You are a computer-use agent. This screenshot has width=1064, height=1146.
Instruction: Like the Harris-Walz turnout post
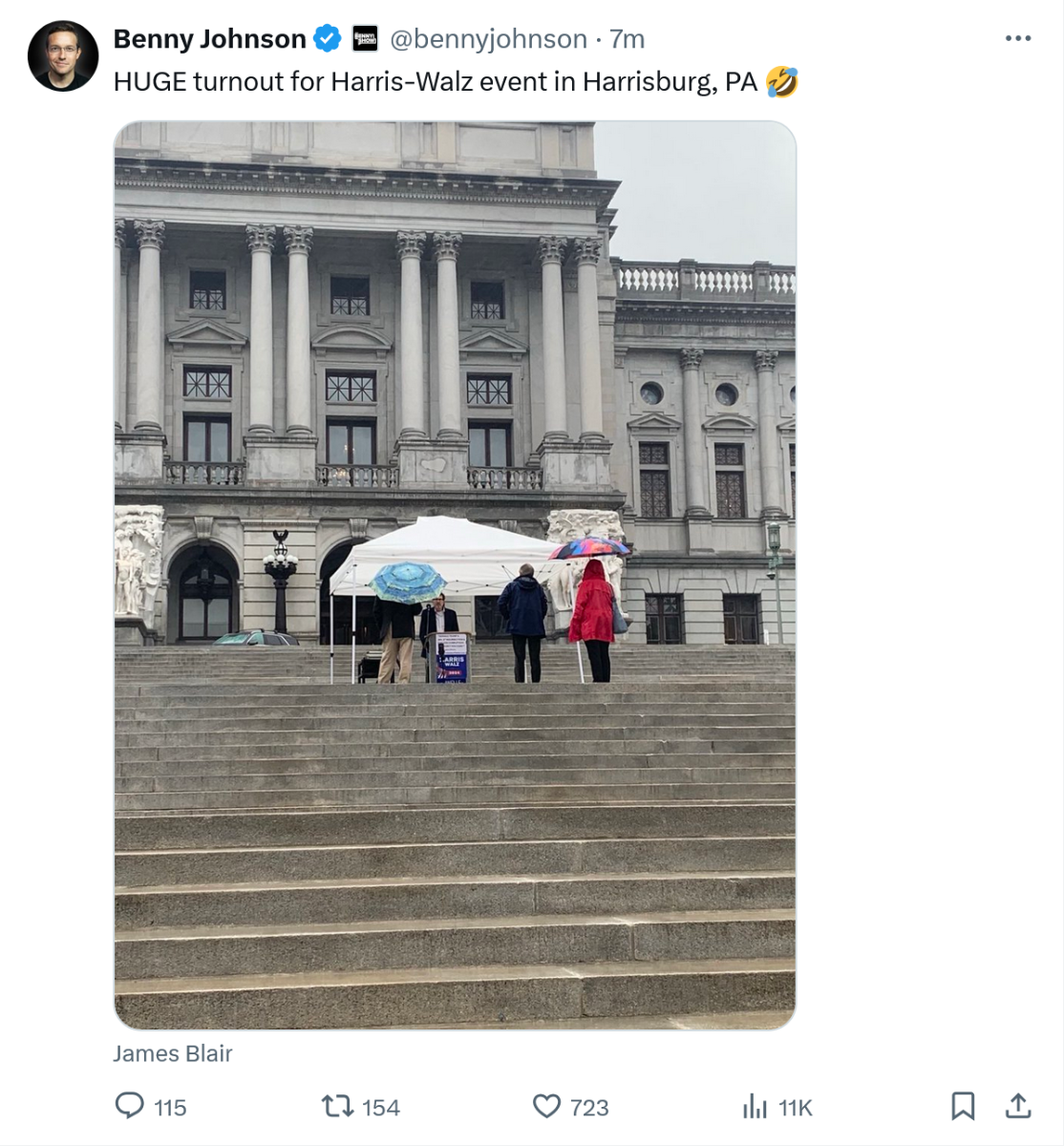click(546, 1106)
